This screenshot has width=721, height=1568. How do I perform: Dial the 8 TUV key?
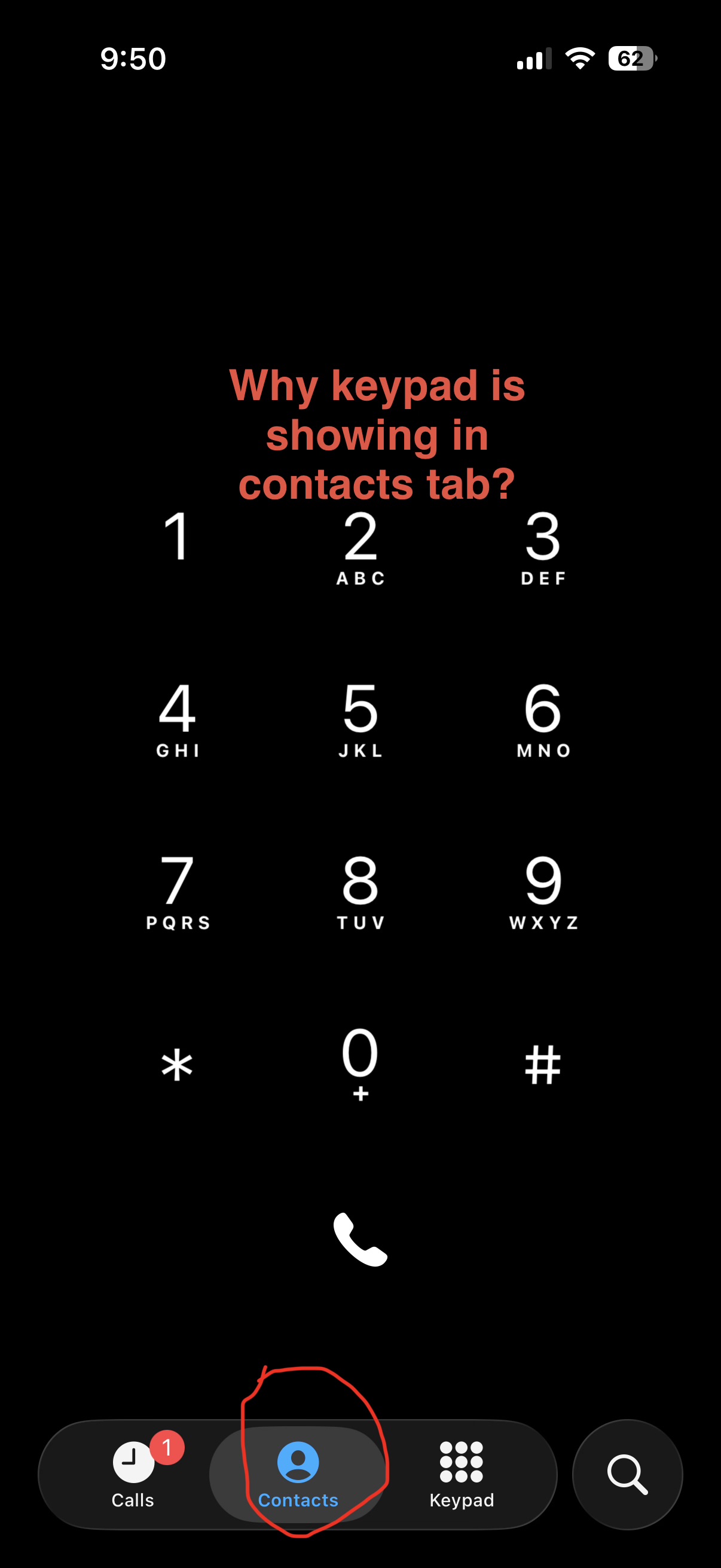[360, 890]
